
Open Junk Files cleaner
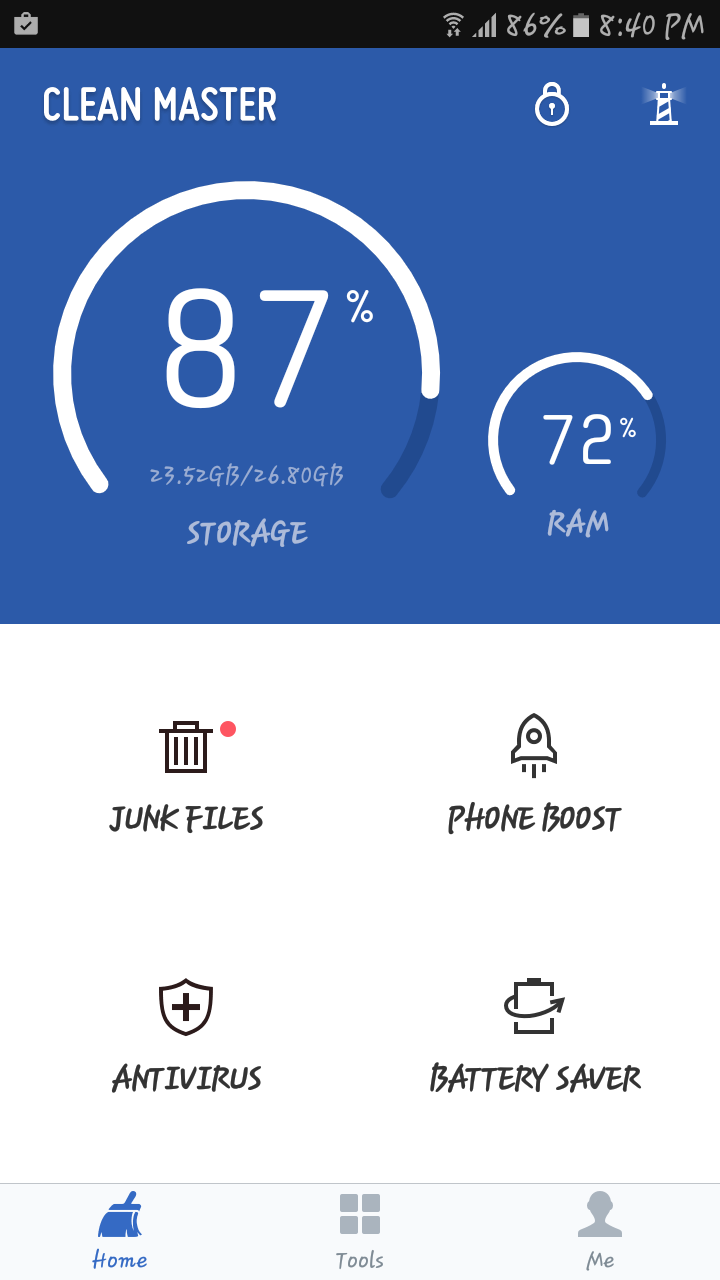tap(187, 776)
